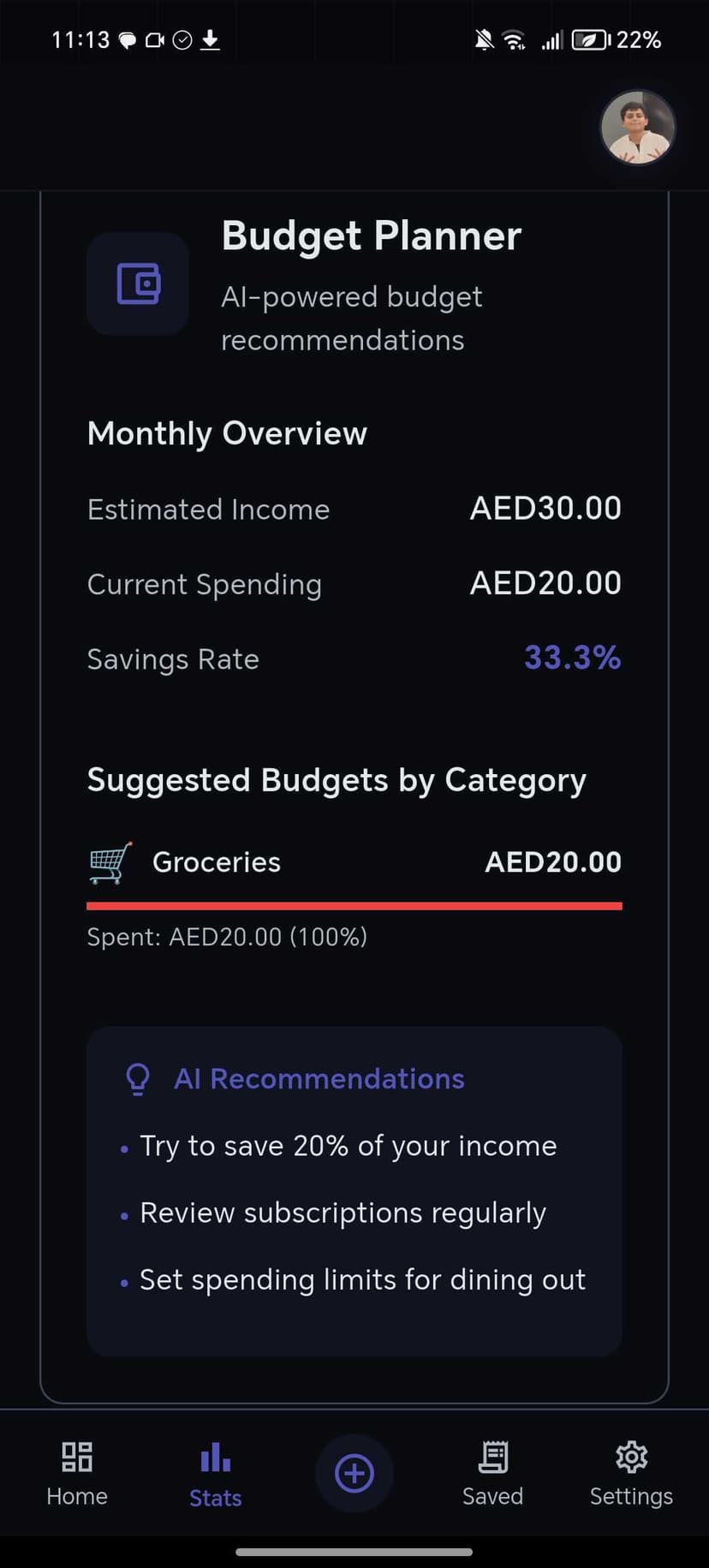Screen dimensions: 709x1568
Task: Open the Settings tab
Action: [x=631, y=1473]
